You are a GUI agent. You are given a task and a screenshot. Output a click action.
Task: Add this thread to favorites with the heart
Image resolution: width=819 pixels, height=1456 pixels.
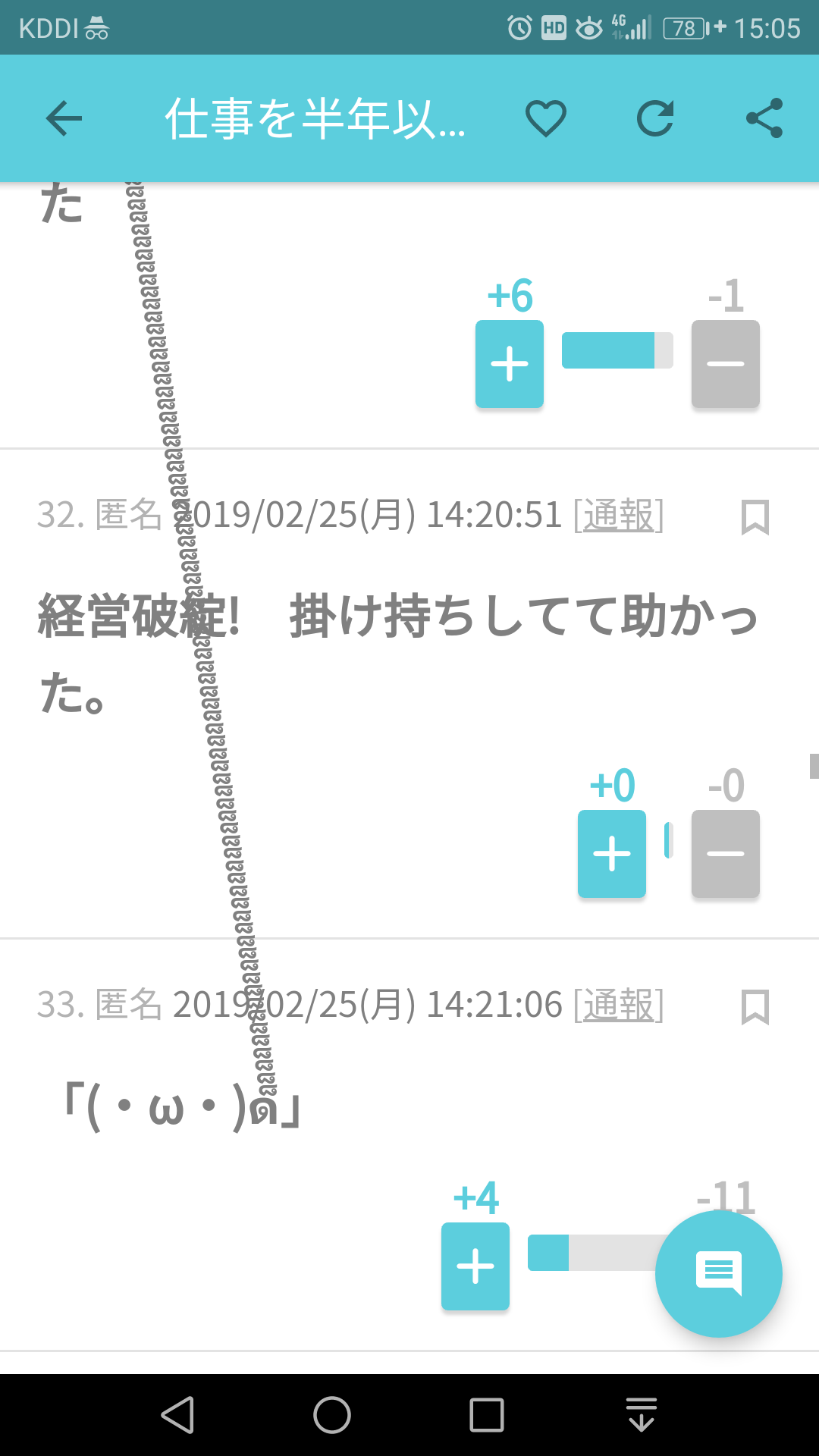coord(546,118)
